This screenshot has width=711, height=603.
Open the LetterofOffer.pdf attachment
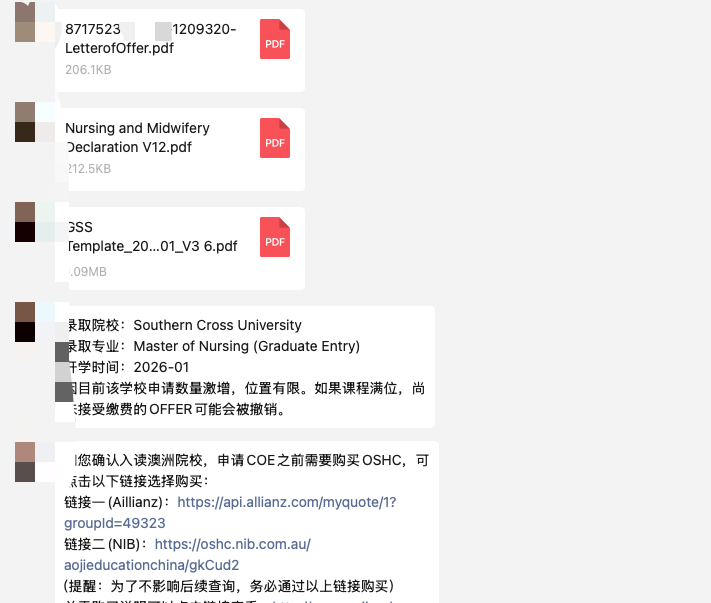[x=180, y=43]
